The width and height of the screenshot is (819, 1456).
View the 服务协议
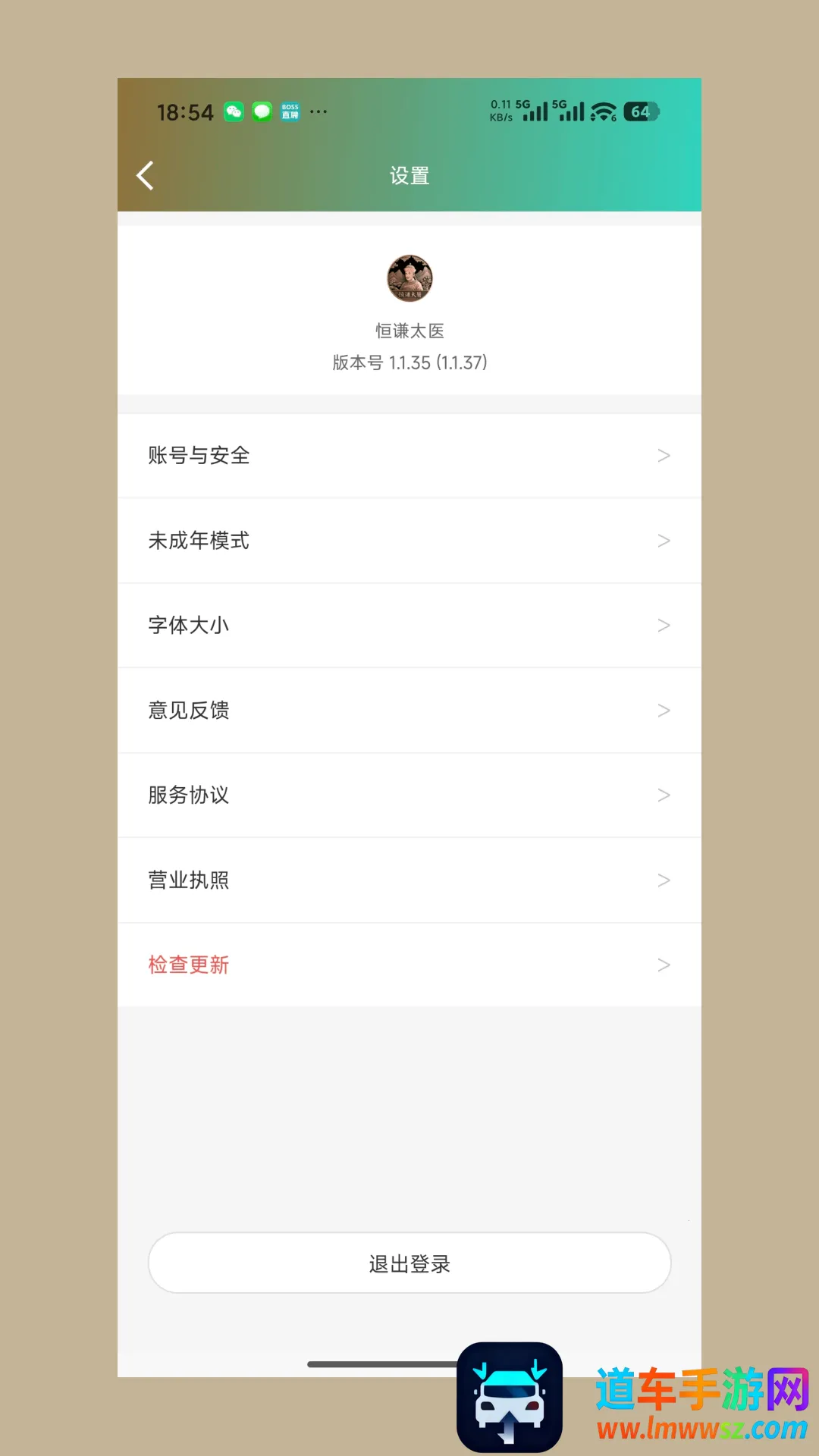(409, 795)
